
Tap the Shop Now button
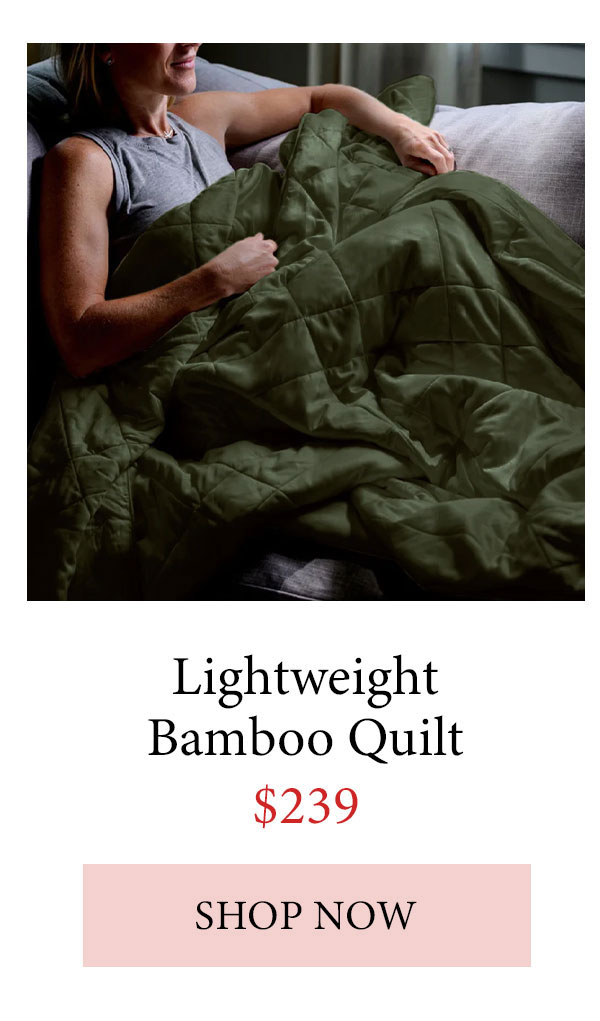306,915
